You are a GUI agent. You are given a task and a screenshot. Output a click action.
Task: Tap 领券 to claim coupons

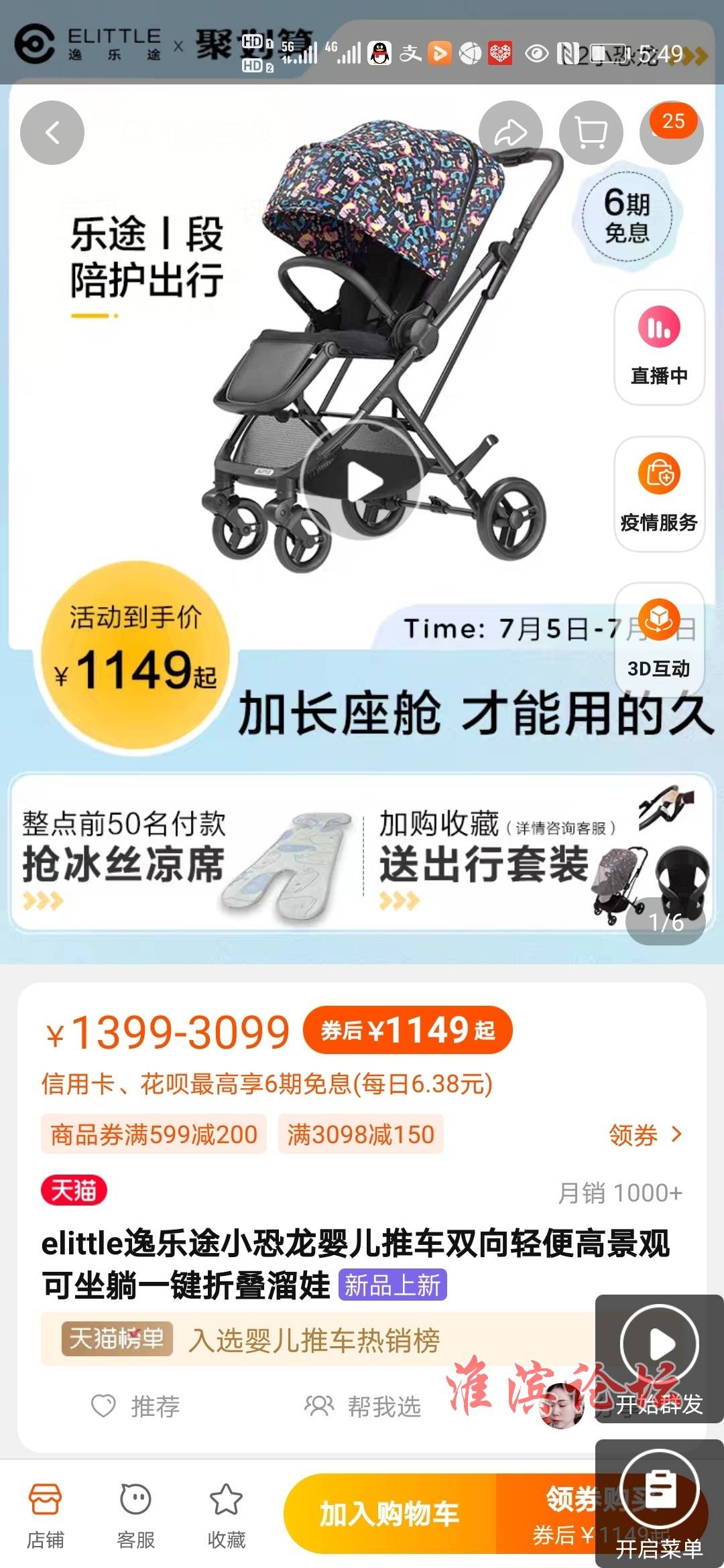point(644,1135)
